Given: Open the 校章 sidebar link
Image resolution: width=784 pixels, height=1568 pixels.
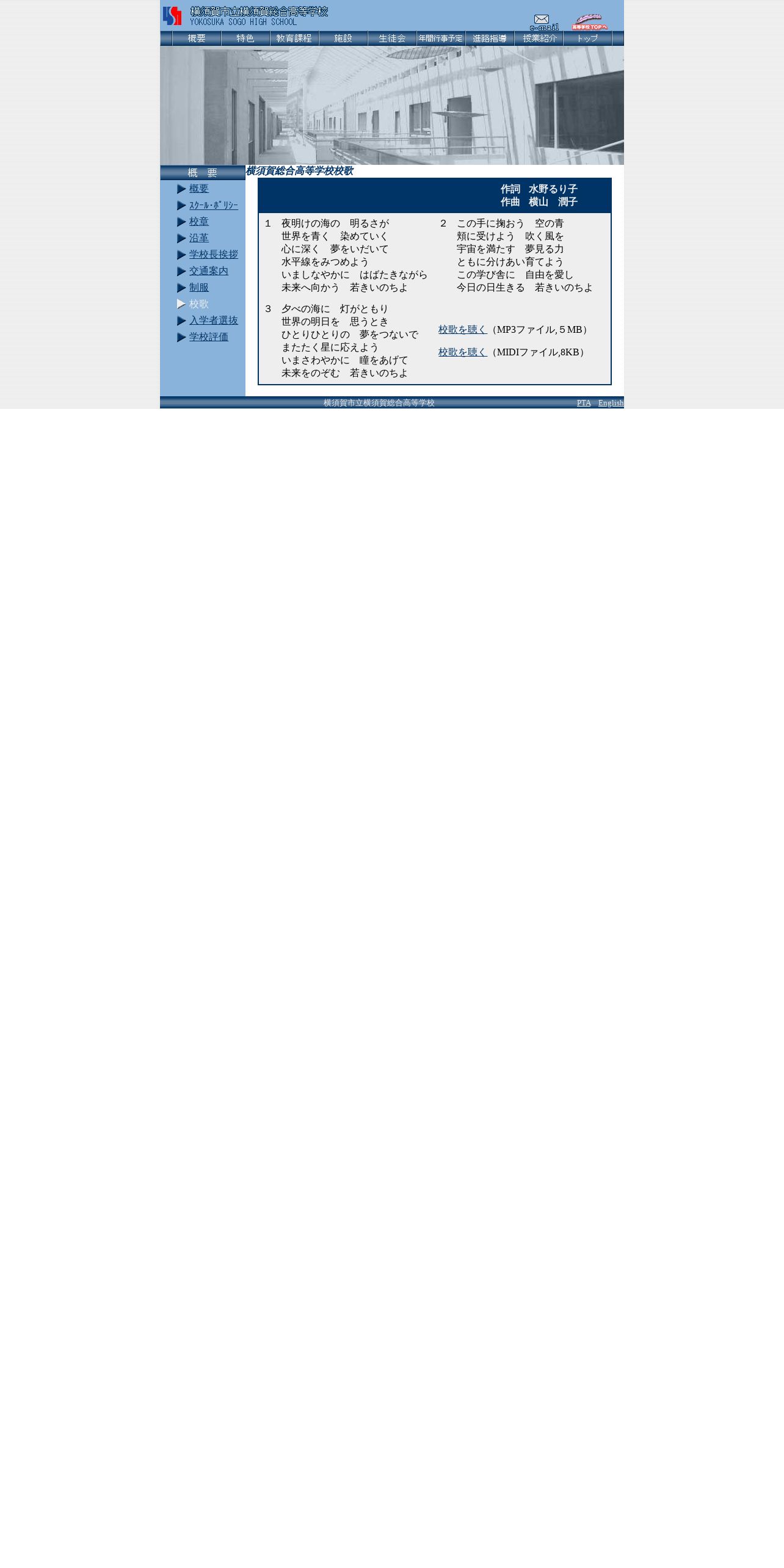Looking at the screenshot, I should tap(199, 222).
